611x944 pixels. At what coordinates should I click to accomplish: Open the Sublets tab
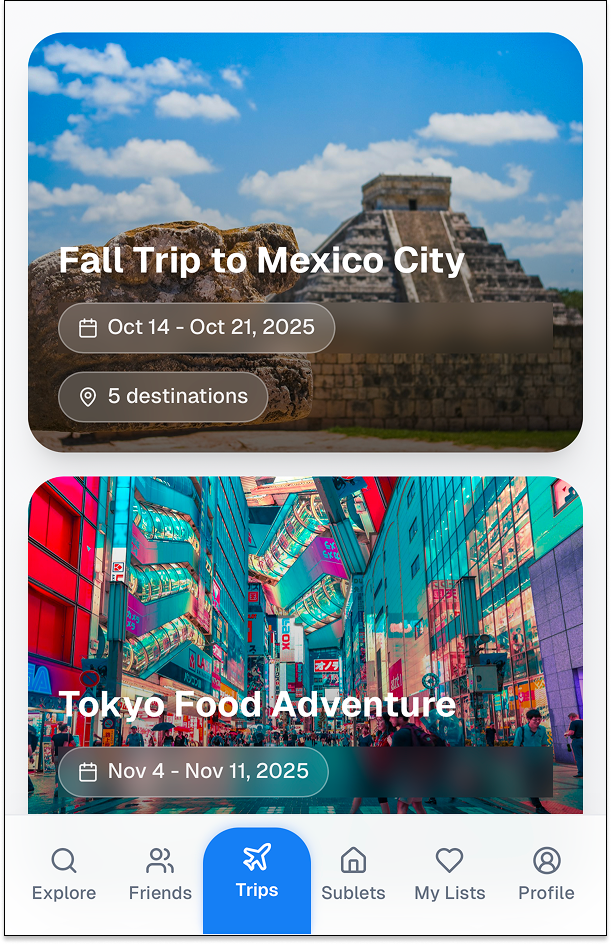point(353,875)
